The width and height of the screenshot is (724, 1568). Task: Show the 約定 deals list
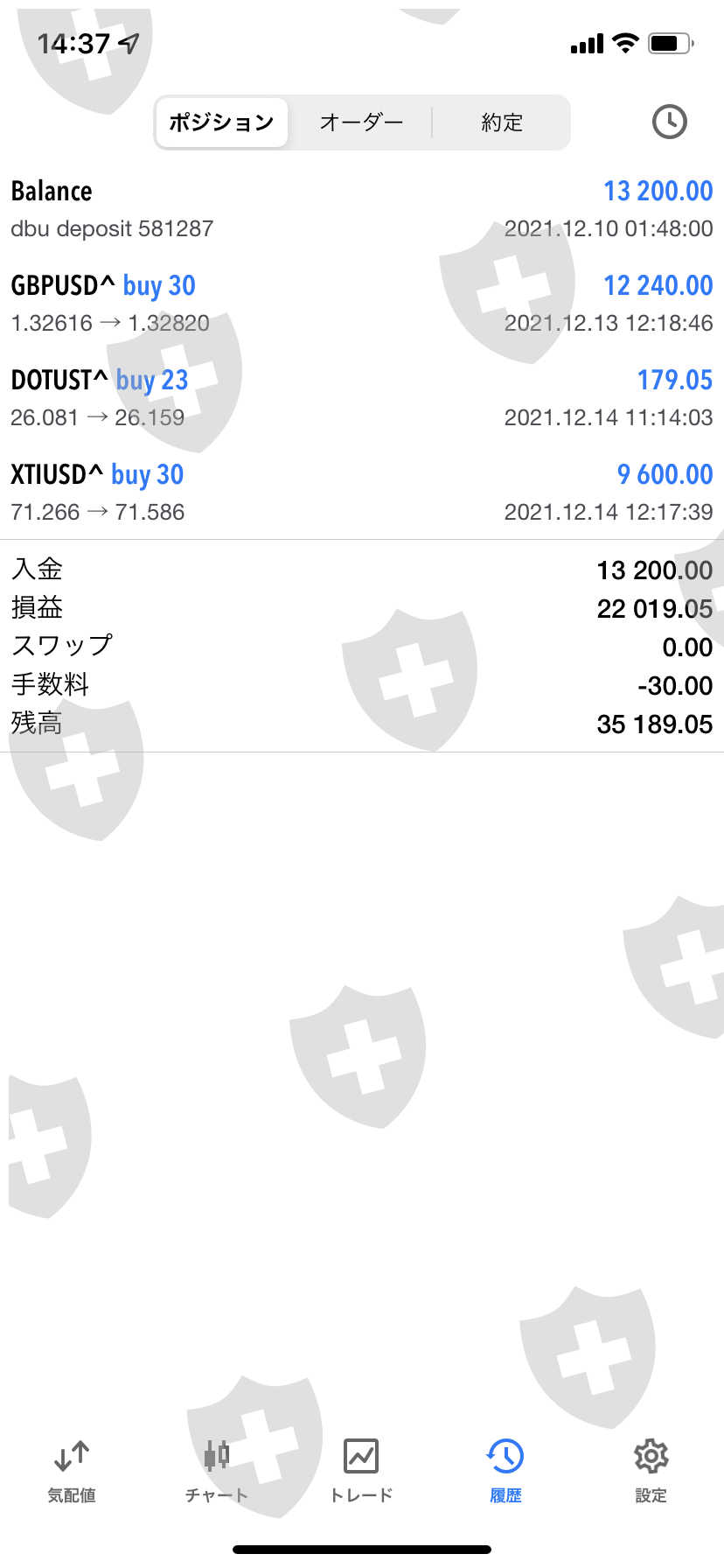click(502, 122)
